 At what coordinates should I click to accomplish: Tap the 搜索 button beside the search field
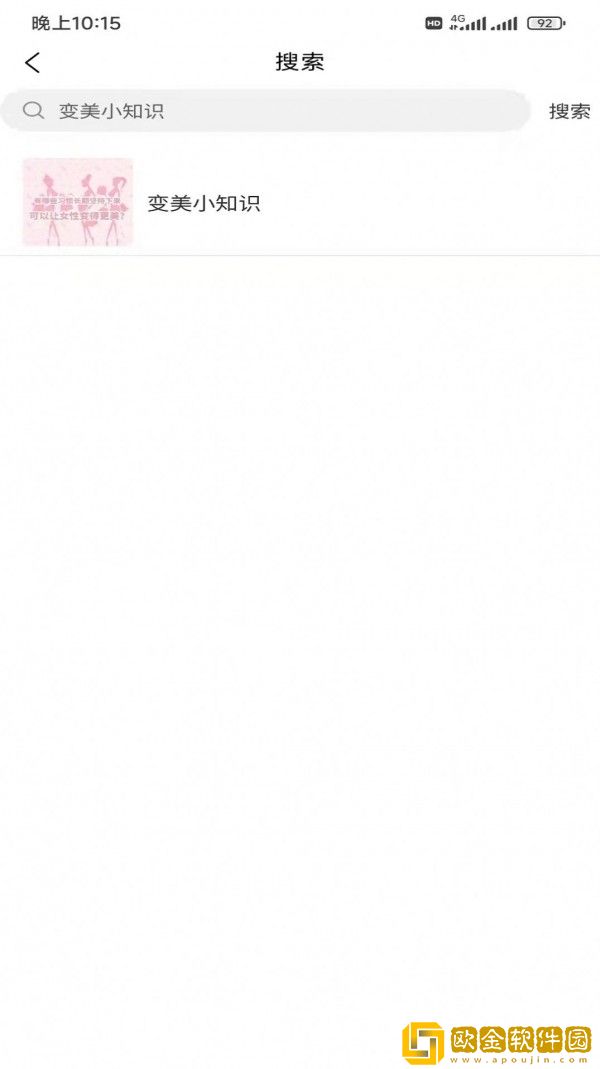pos(569,111)
